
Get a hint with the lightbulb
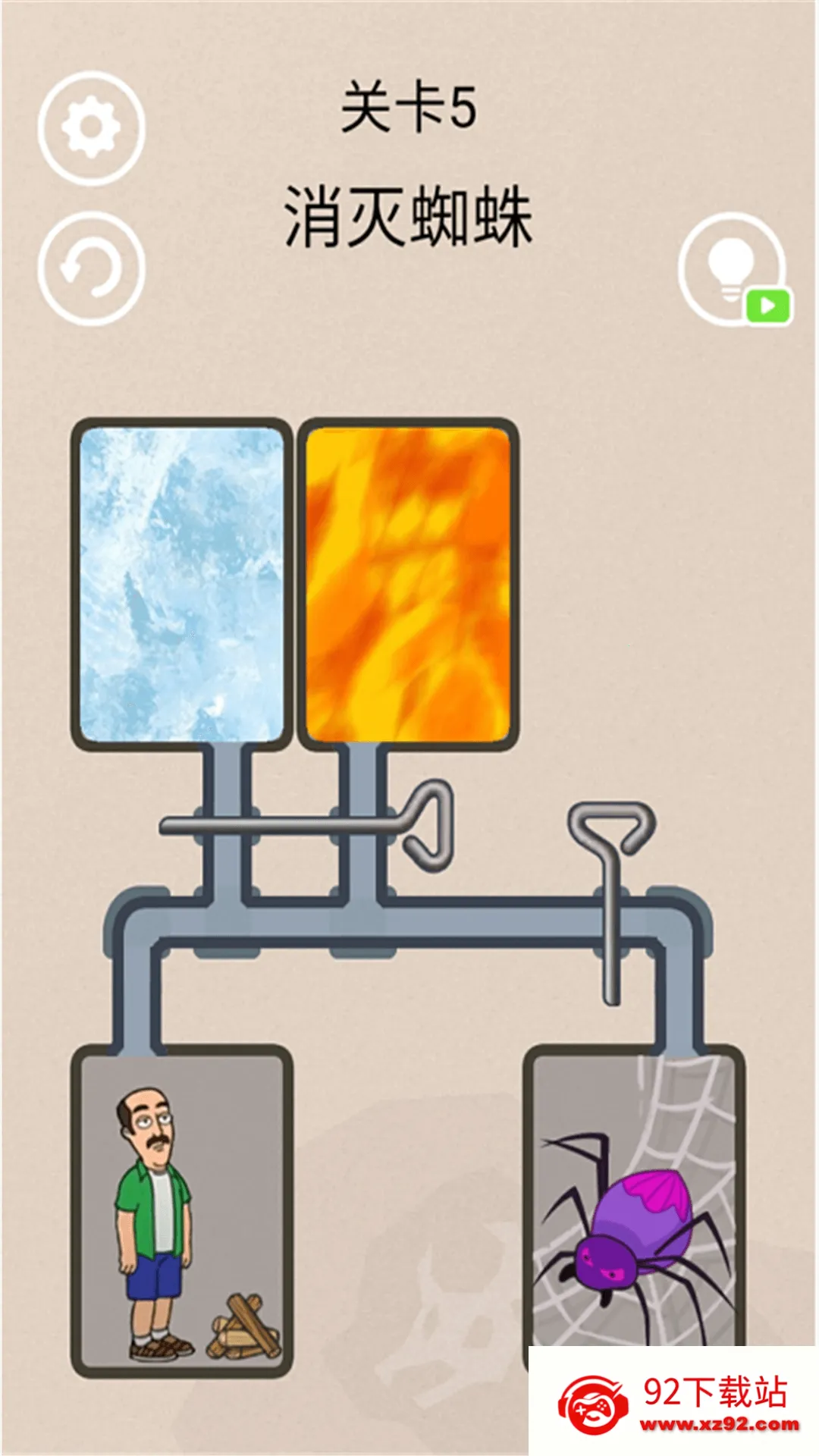pos(732,268)
